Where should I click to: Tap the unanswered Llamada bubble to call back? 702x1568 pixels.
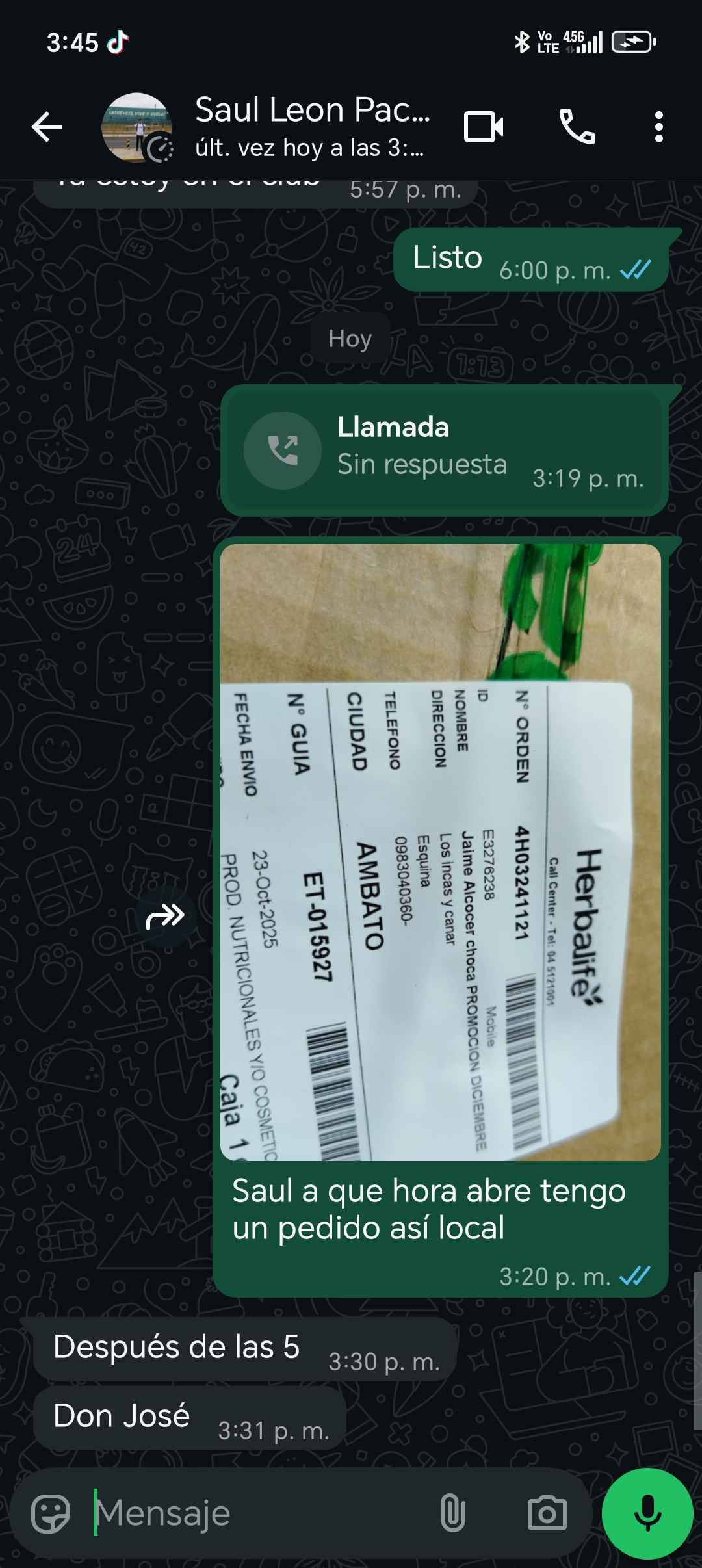point(443,451)
